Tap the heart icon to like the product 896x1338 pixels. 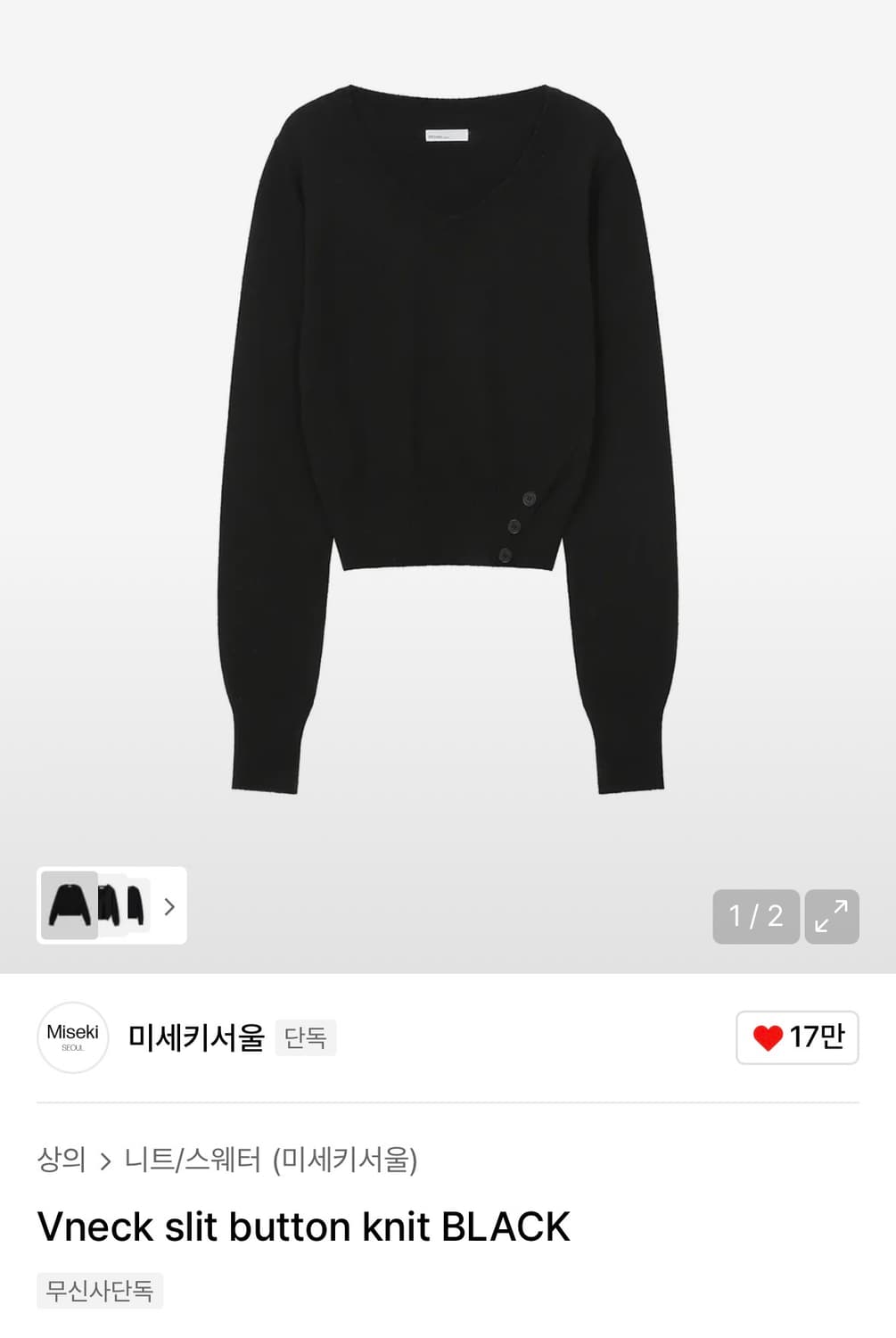pos(769,1038)
